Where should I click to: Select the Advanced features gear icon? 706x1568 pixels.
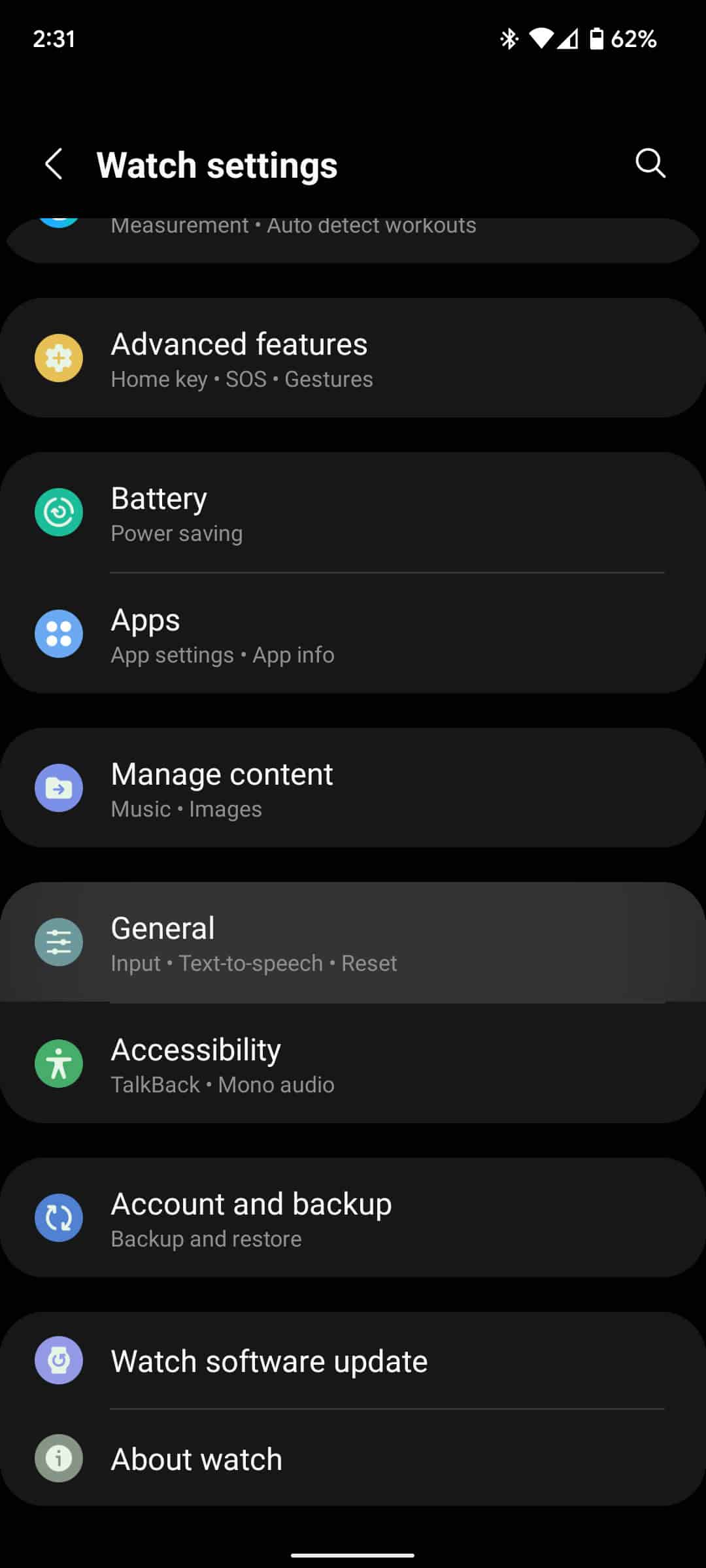tap(58, 358)
